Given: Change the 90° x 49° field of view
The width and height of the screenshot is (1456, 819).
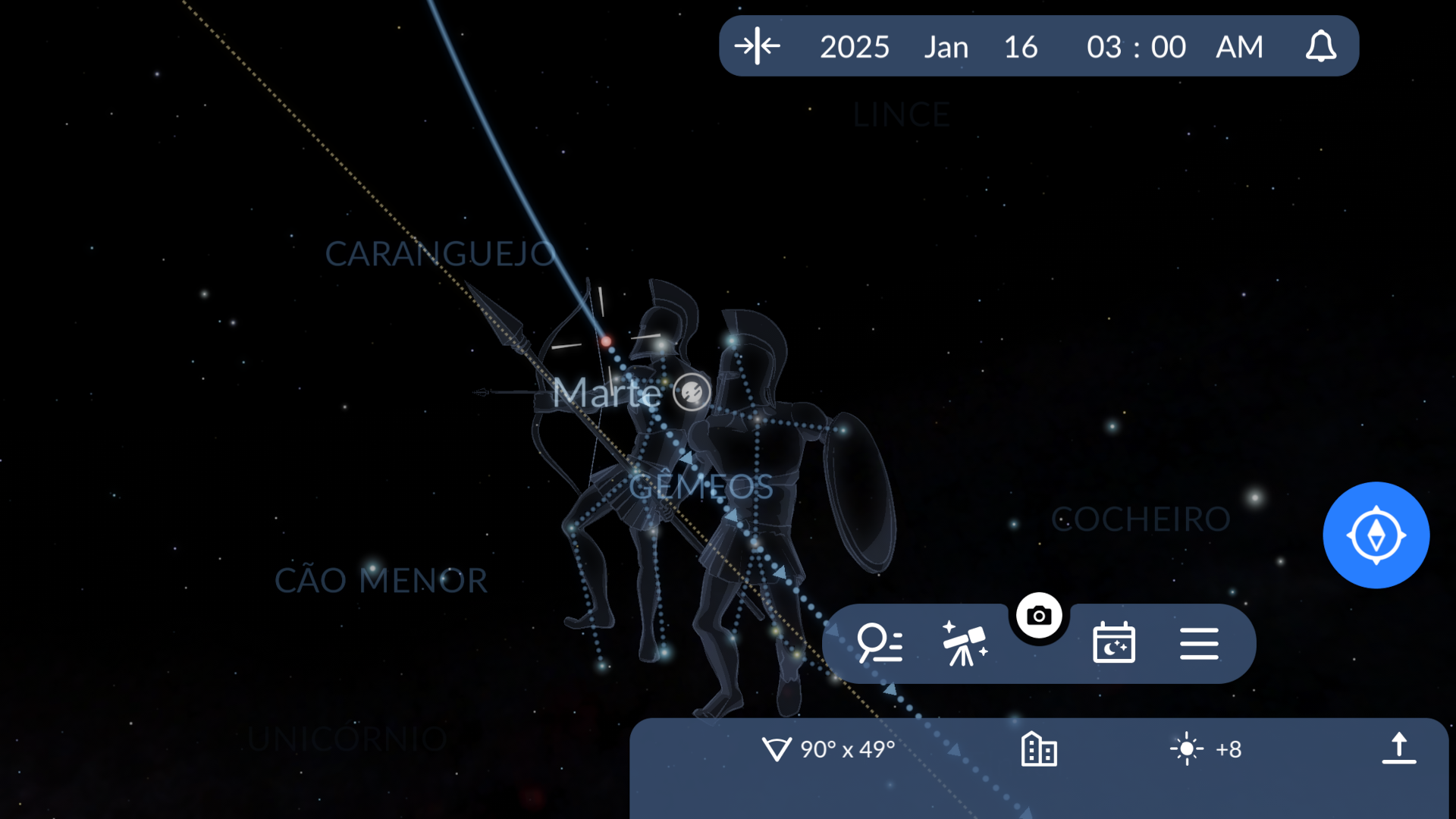Looking at the screenshot, I should point(829,749).
